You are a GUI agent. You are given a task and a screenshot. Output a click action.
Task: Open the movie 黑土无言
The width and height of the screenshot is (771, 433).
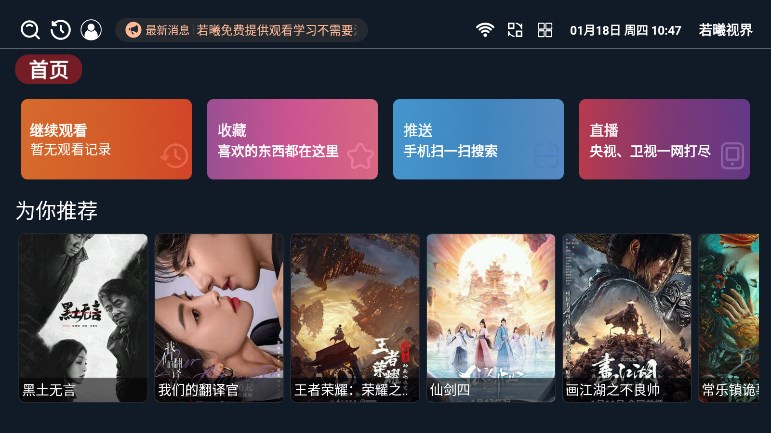(83, 317)
